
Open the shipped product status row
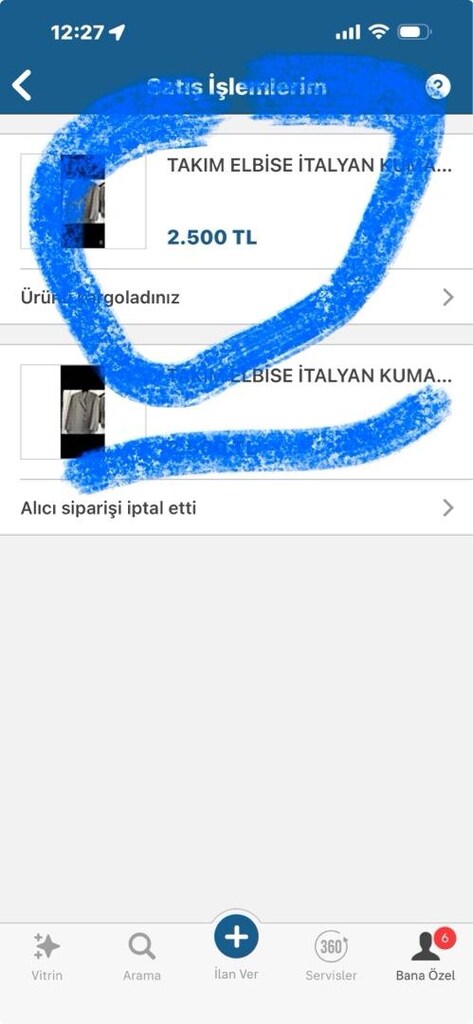click(236, 297)
